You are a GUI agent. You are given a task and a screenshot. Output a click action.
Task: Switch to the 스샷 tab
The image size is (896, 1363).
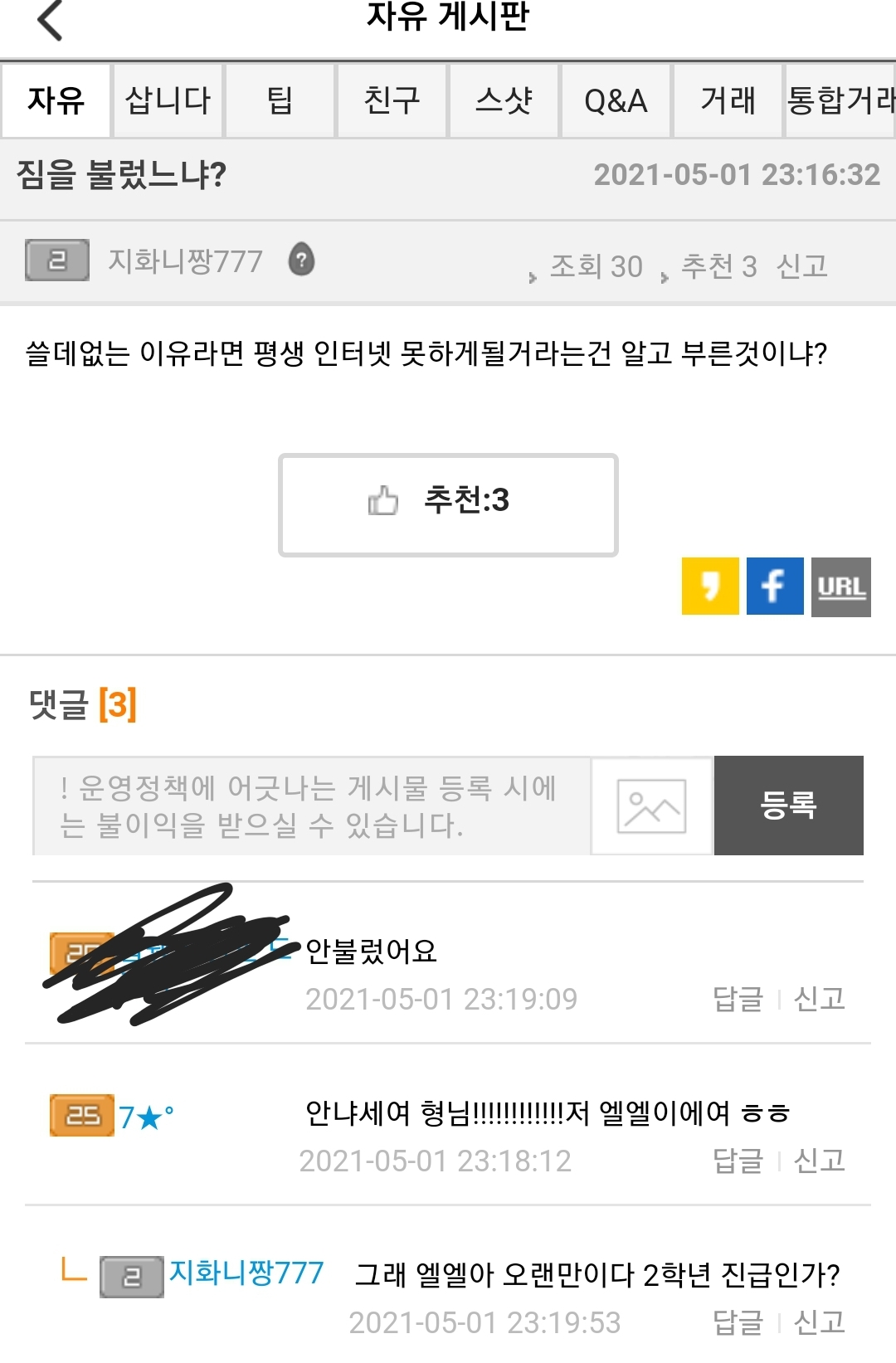coord(504,101)
